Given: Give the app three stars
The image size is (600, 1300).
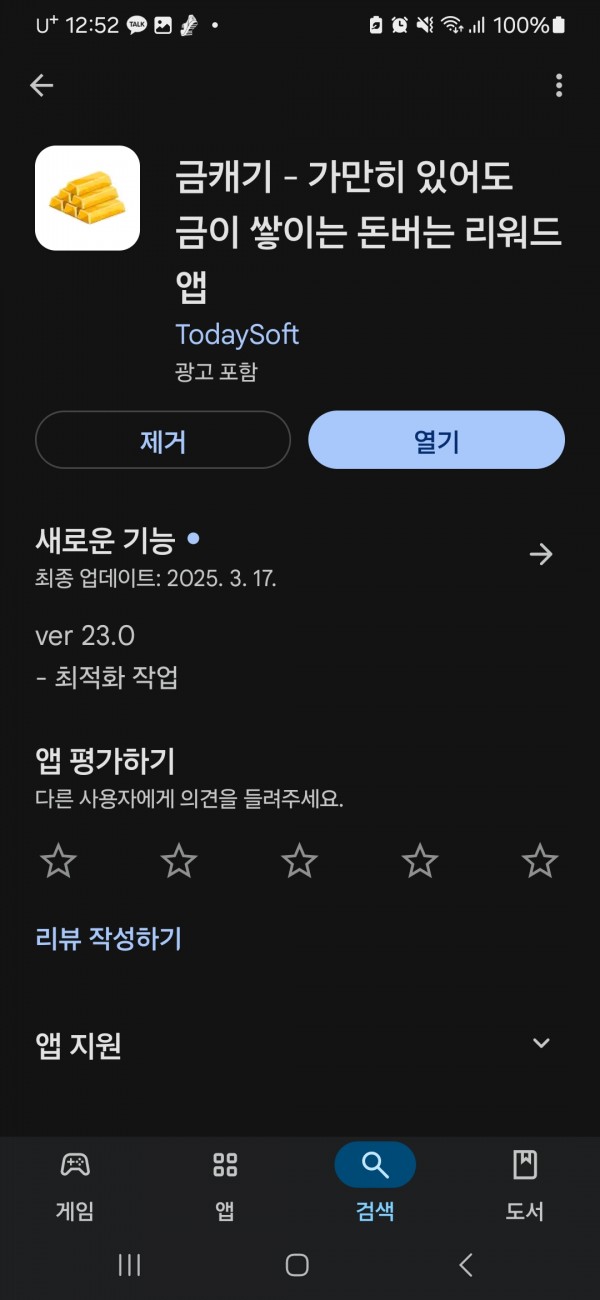Looking at the screenshot, I should (299, 860).
